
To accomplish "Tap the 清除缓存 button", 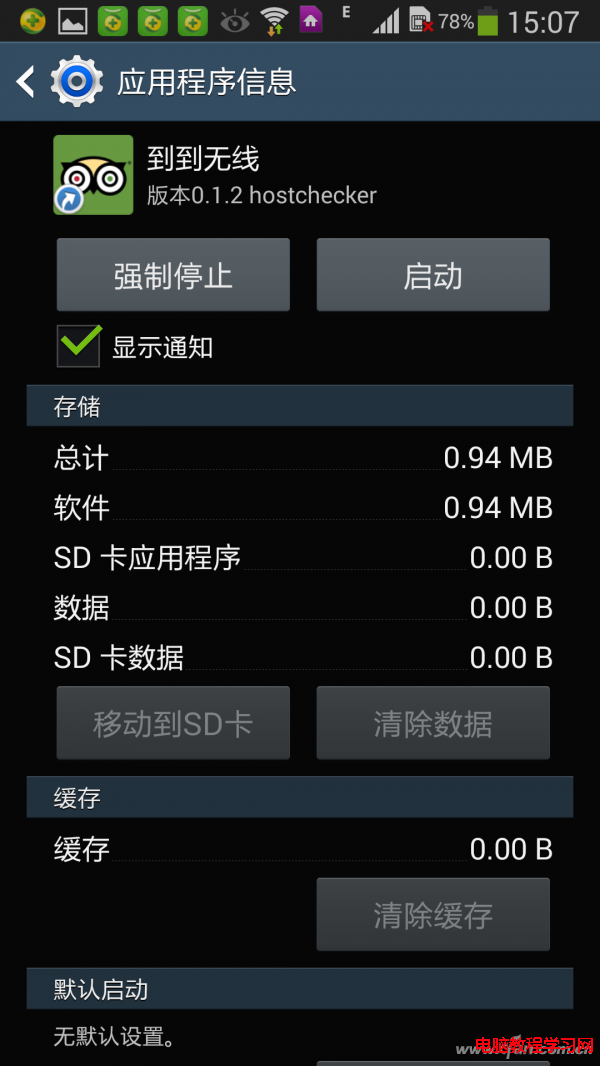I will (433, 914).
